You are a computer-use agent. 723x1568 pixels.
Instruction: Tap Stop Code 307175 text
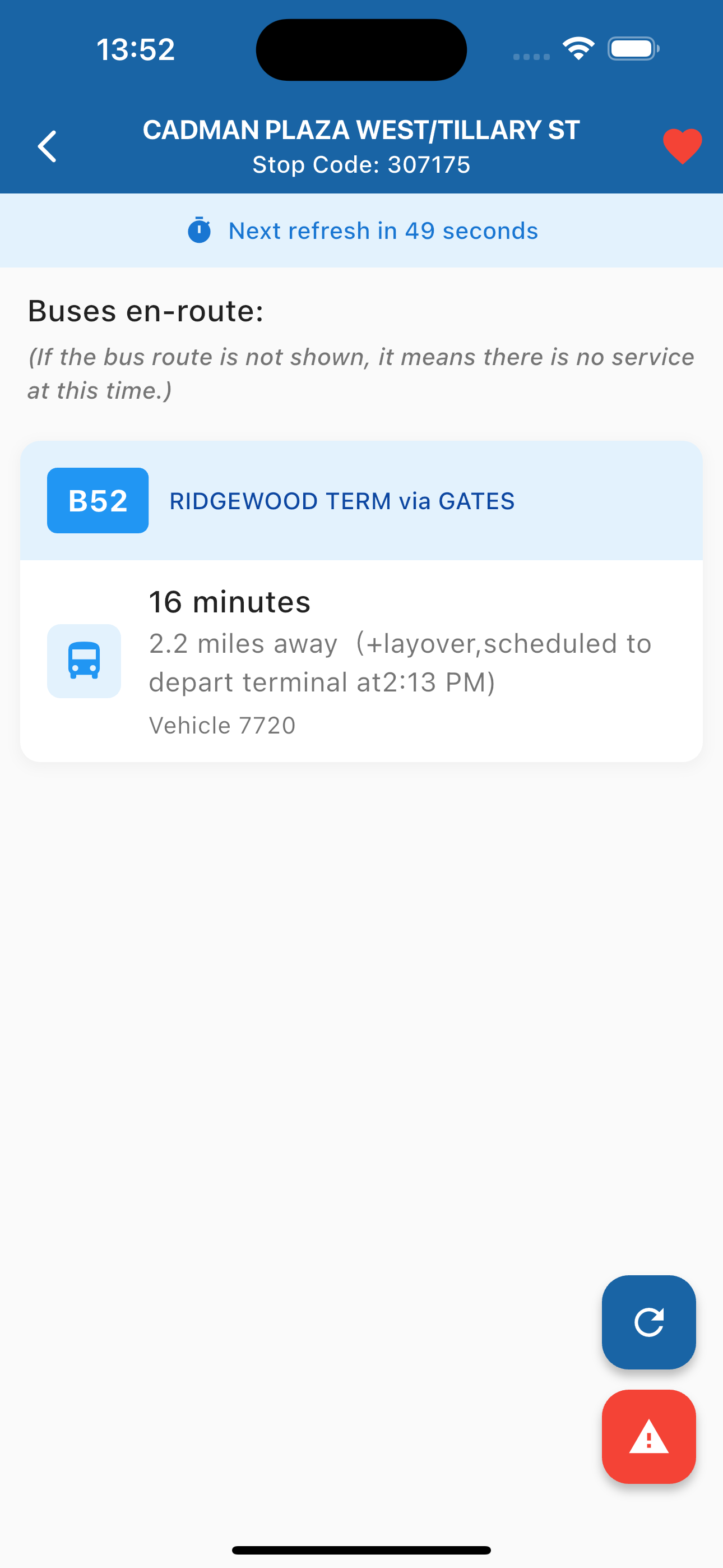click(361, 164)
